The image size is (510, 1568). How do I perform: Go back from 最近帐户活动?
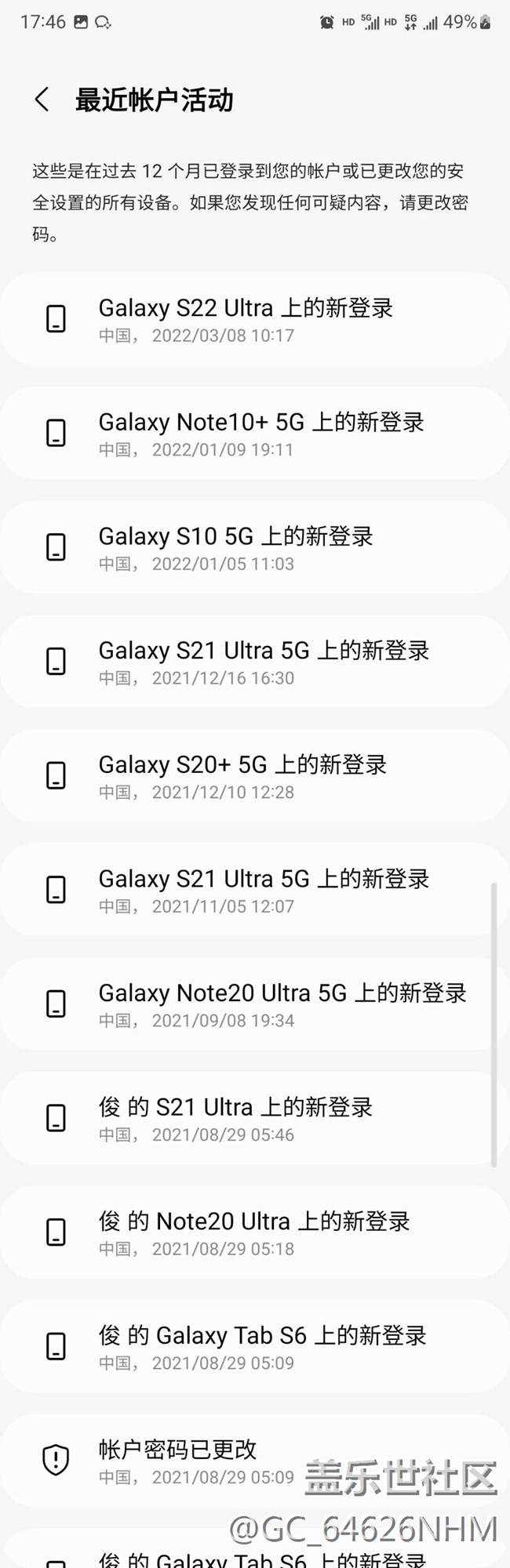coord(42,100)
